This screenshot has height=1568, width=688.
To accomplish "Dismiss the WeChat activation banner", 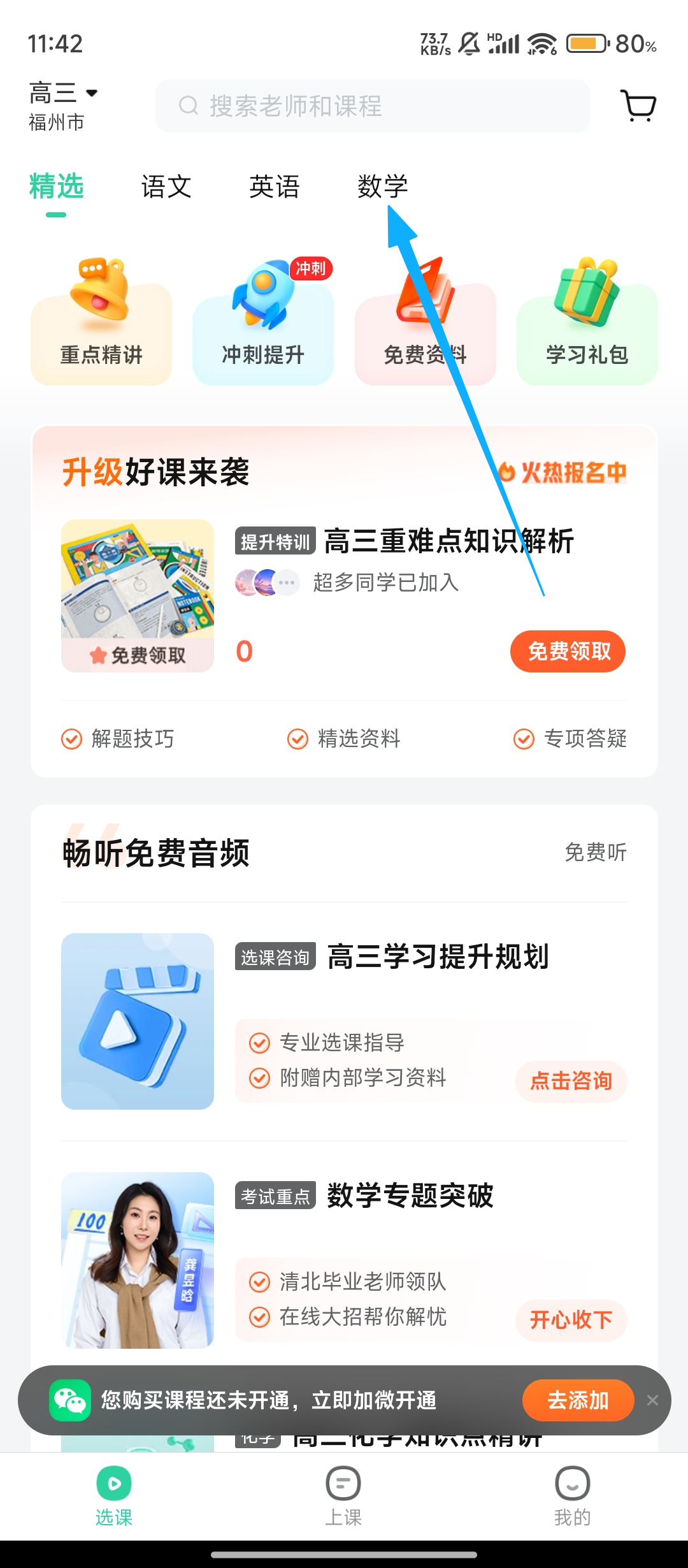I will (652, 1400).
